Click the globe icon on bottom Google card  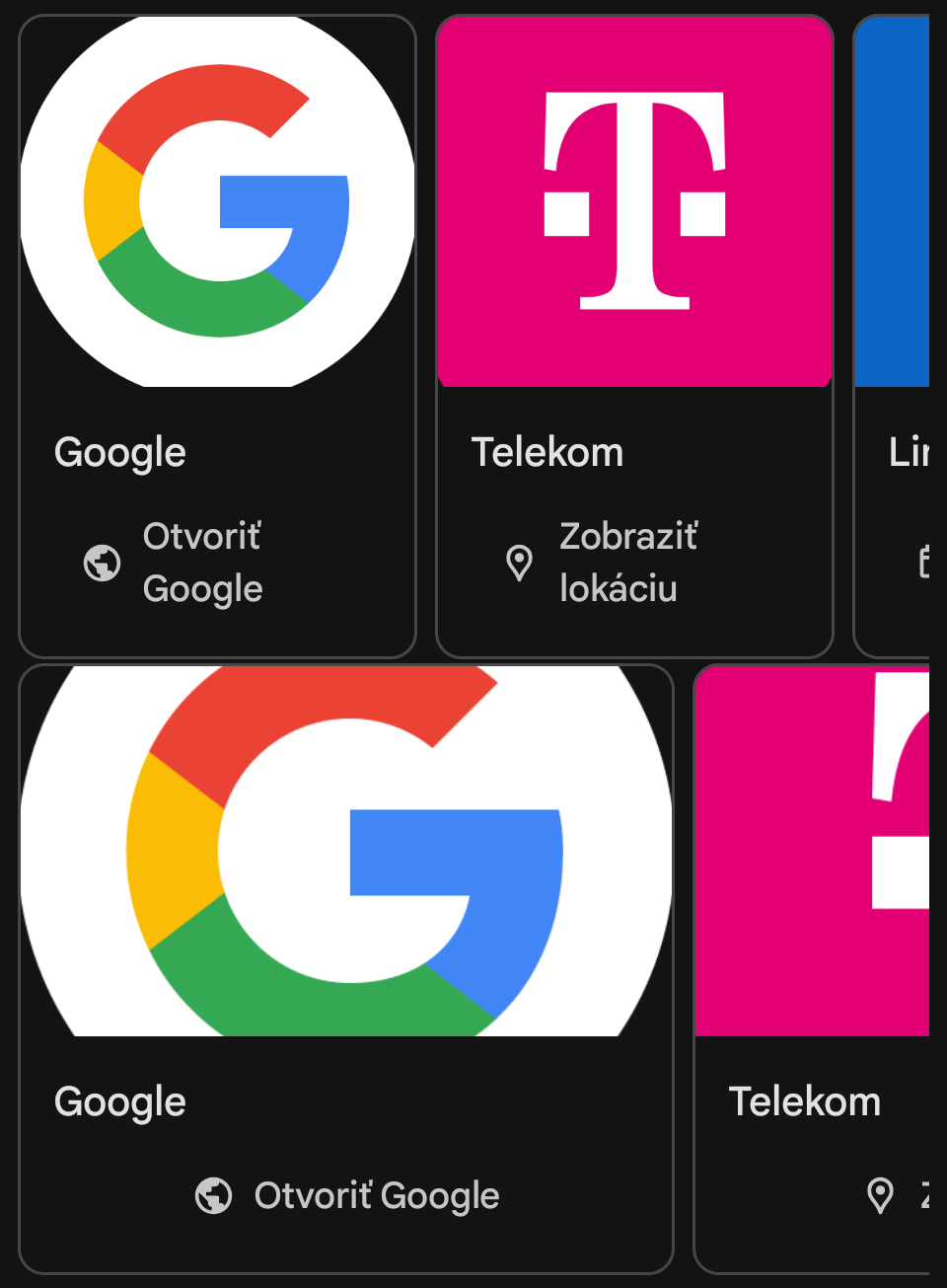[213, 1195]
